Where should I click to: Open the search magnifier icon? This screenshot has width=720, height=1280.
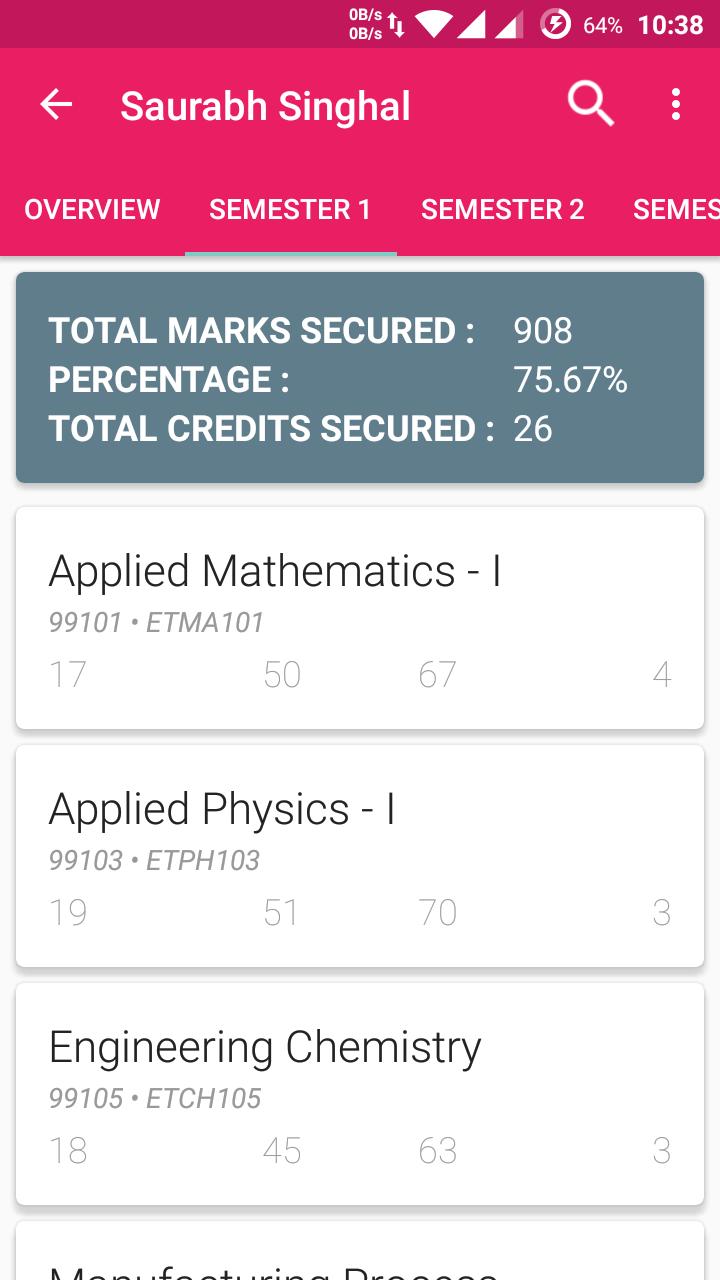tap(590, 104)
